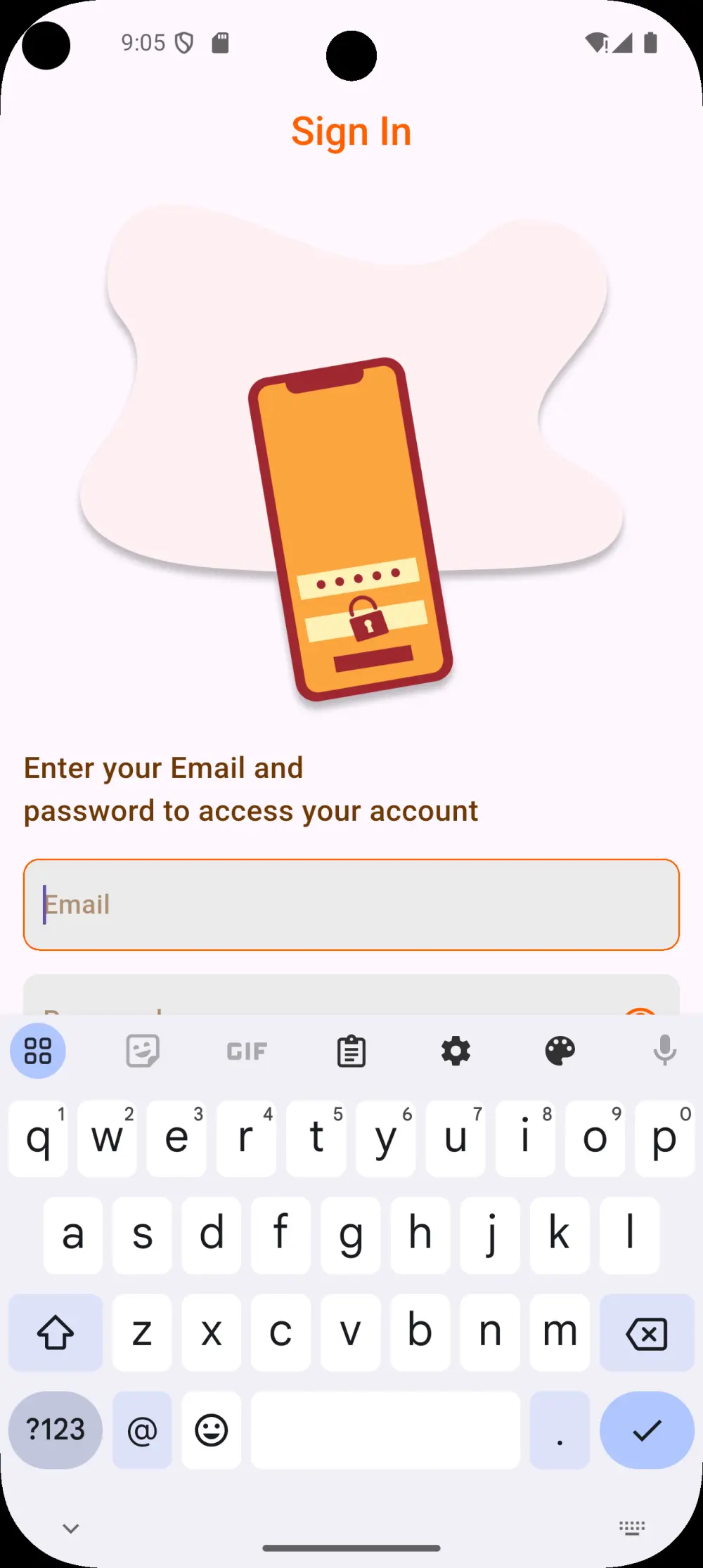703x1568 pixels.
Task: Hide keyboard using the bottom-right keyboard icon
Action: click(631, 1527)
